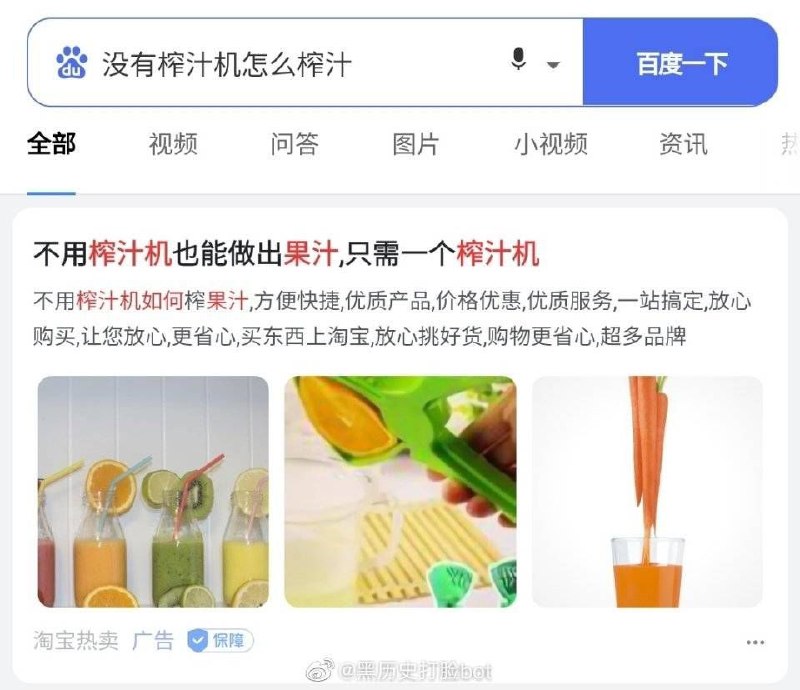
Task: Open the three-dot menu on the ad
Action: point(755,642)
